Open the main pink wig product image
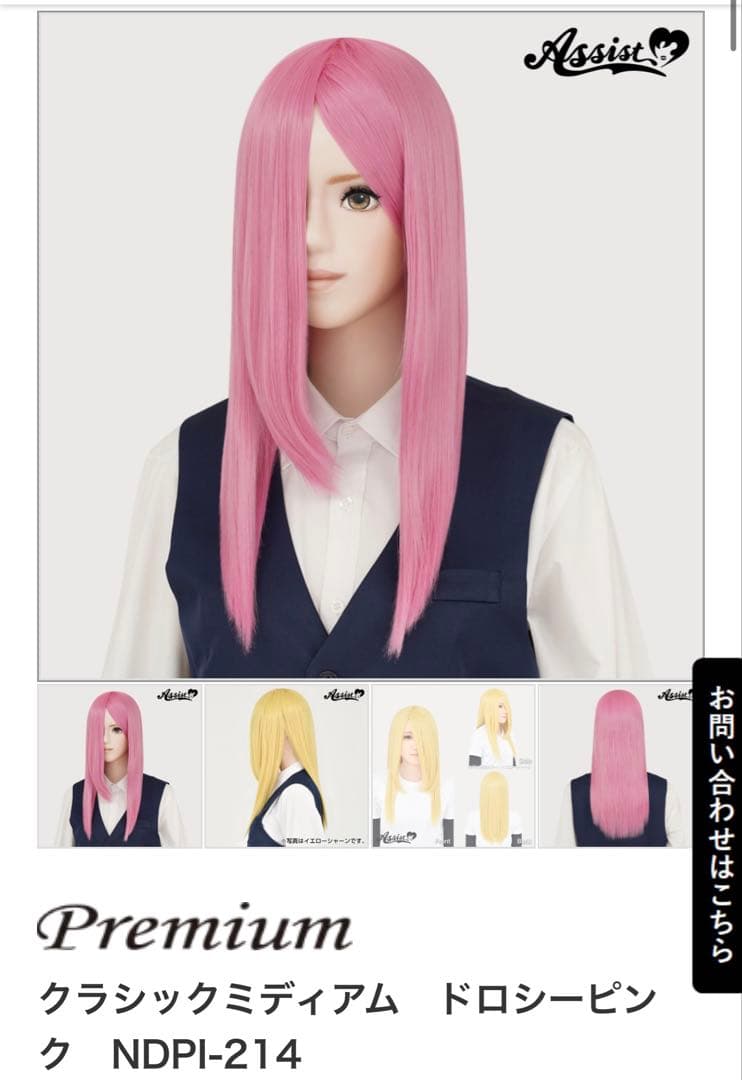This screenshot has width=742, height=1080. (x=370, y=345)
